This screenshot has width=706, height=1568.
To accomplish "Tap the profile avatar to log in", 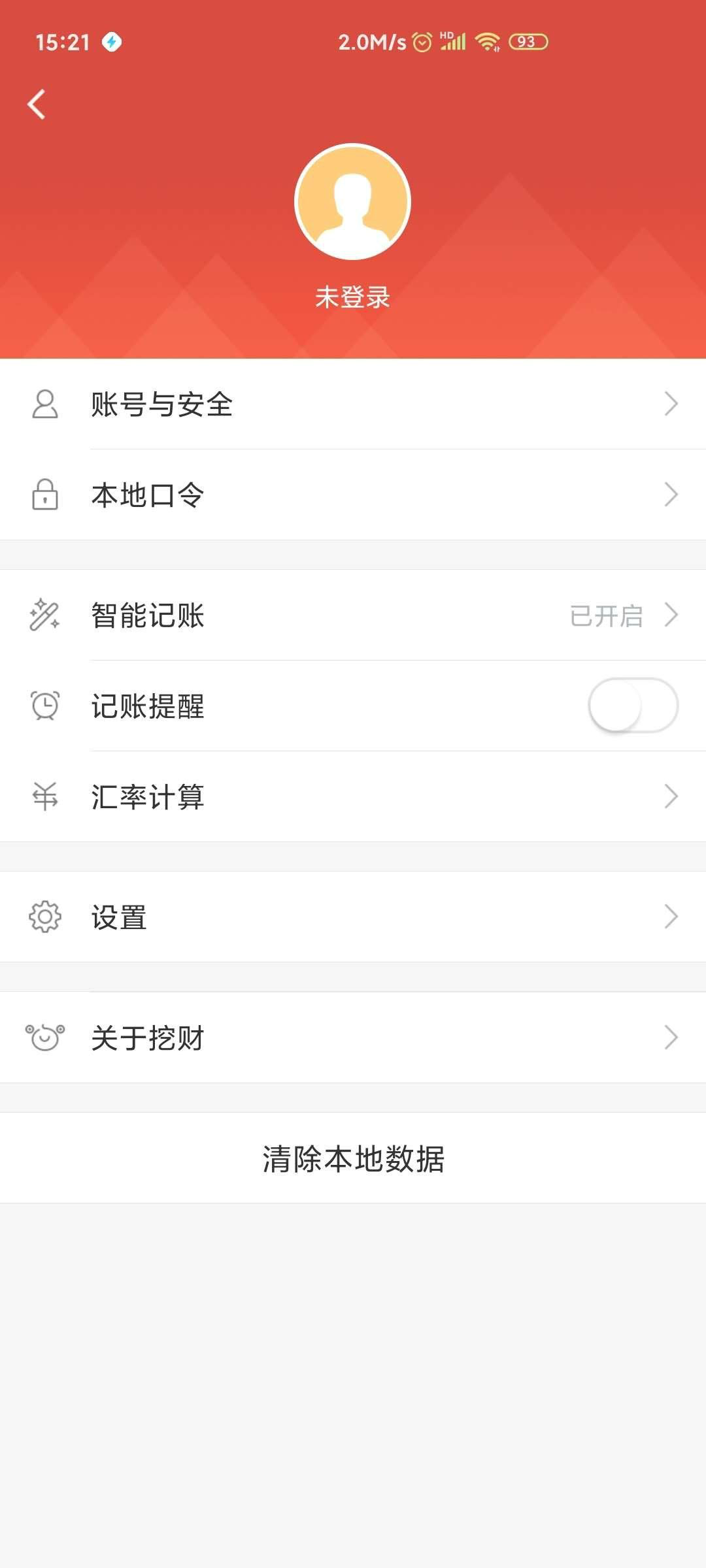I will [352, 202].
